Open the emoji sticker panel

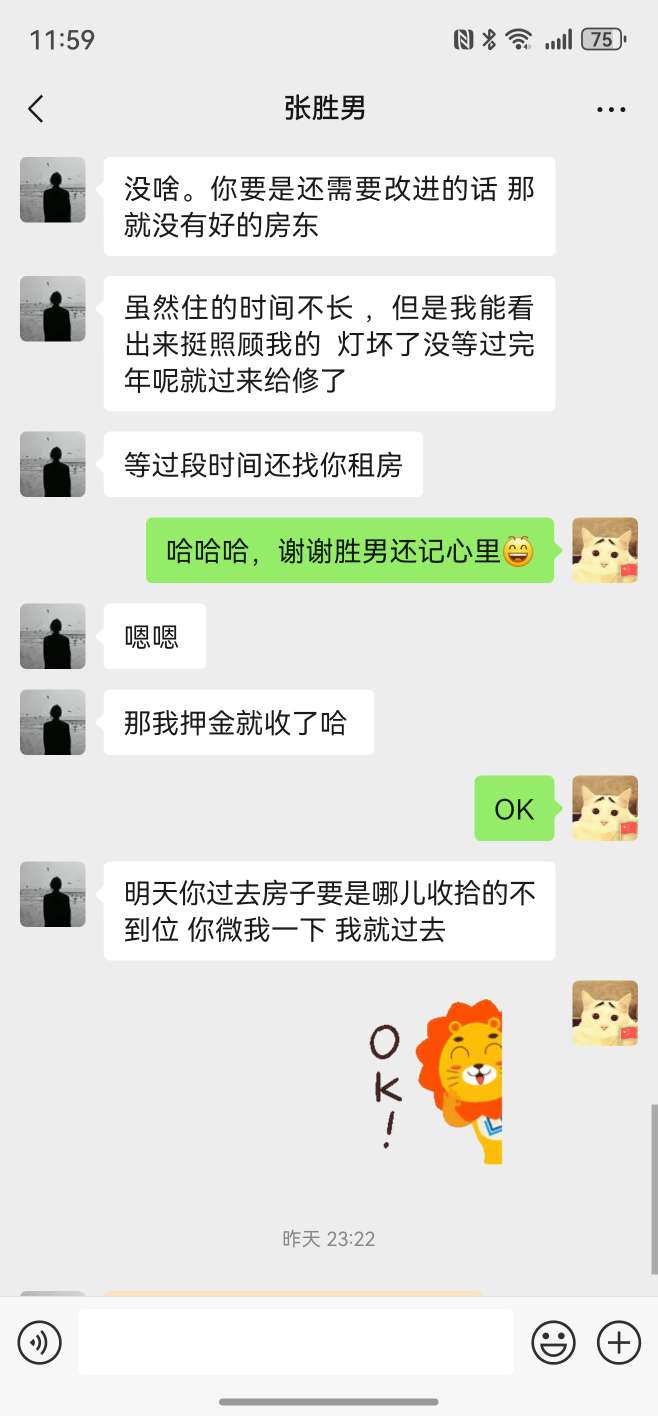tap(553, 1342)
